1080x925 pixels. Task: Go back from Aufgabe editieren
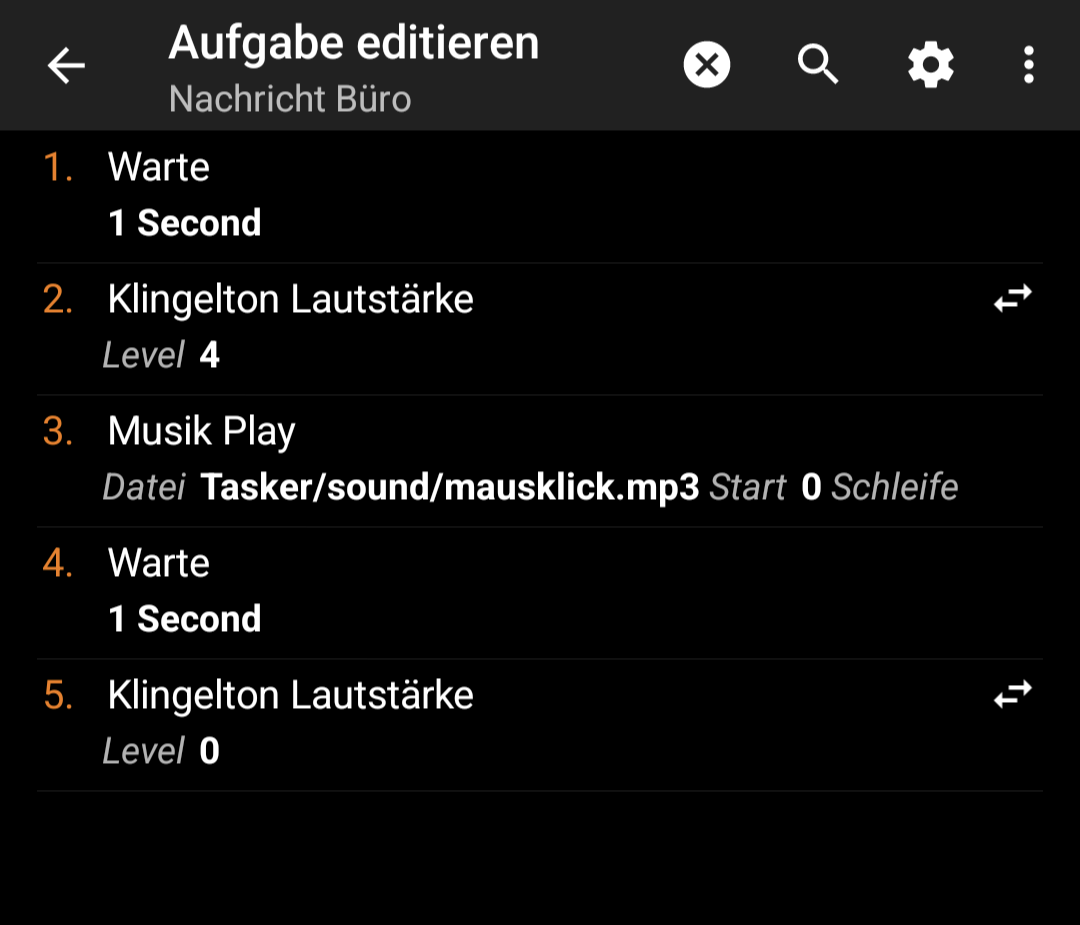tap(66, 66)
